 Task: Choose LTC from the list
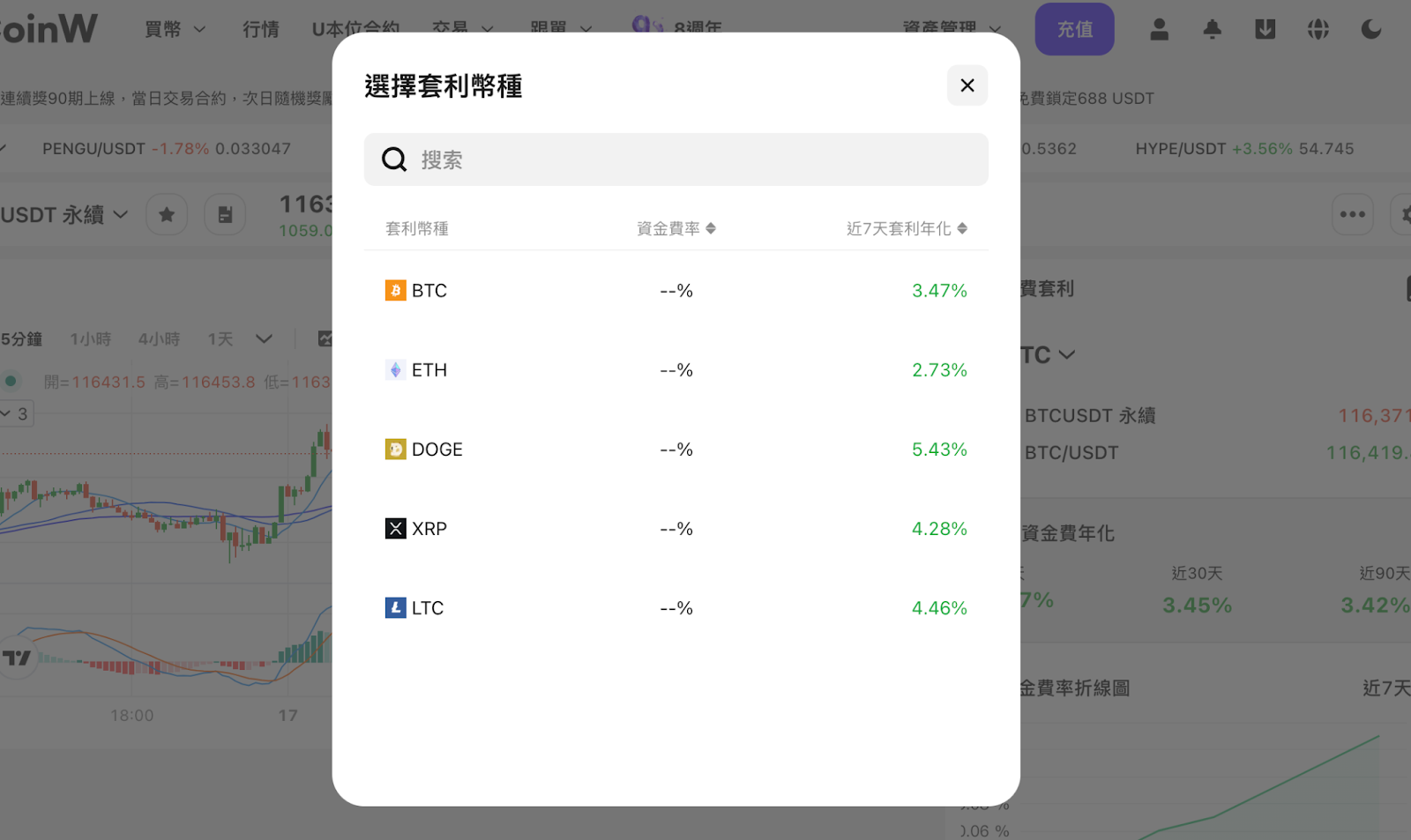coord(676,608)
